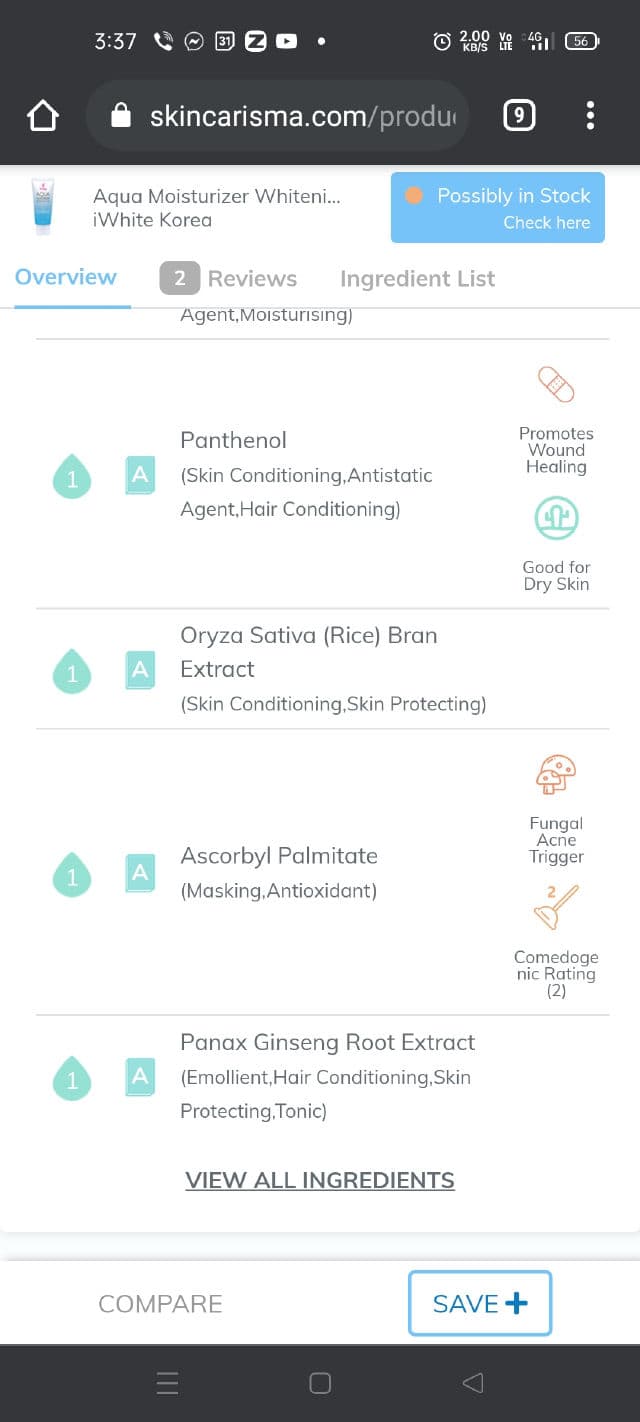Screen dimensions: 640x1422
Task: Tap the Compare button
Action: (x=160, y=1303)
